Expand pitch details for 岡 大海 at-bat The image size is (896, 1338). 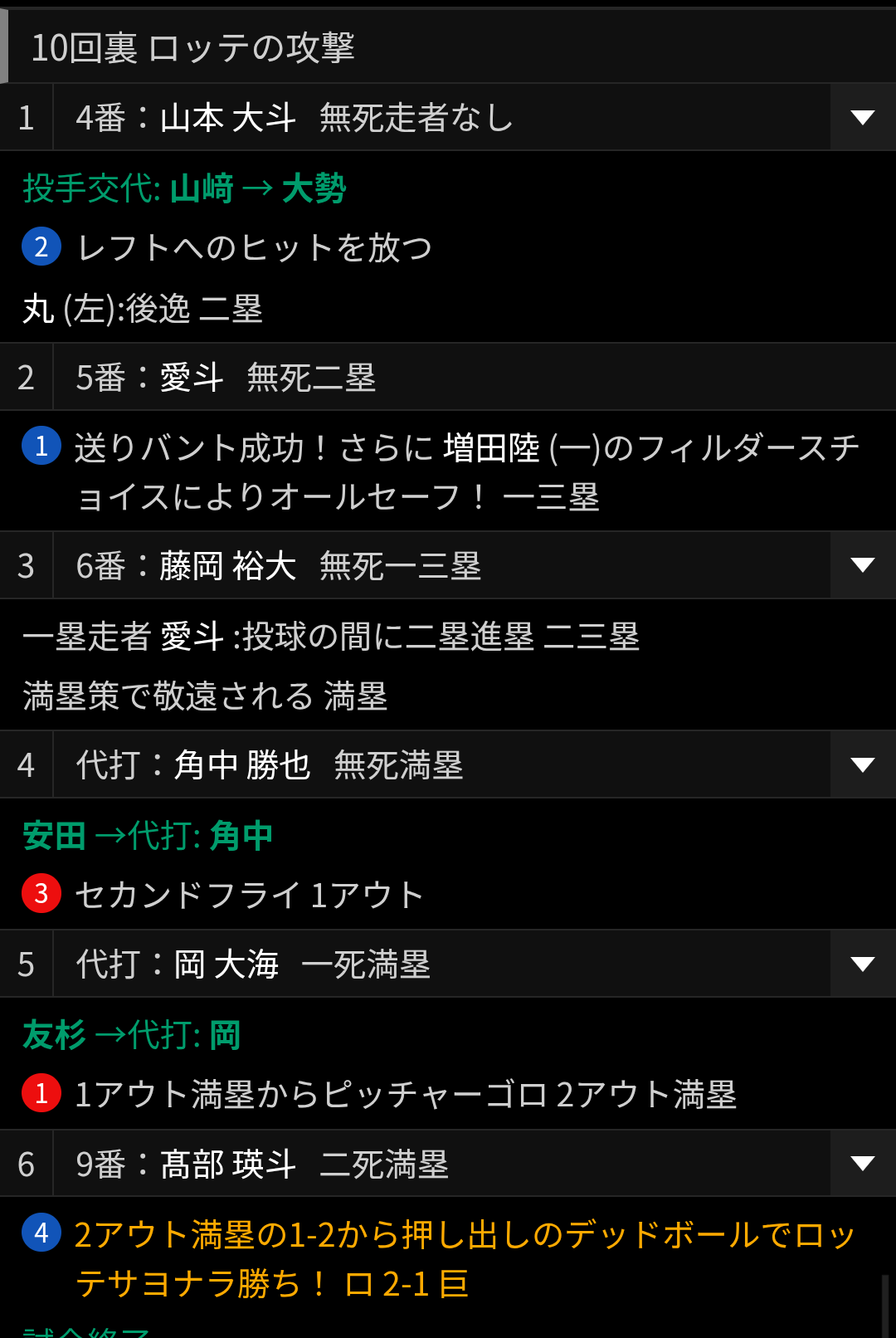coord(863,964)
